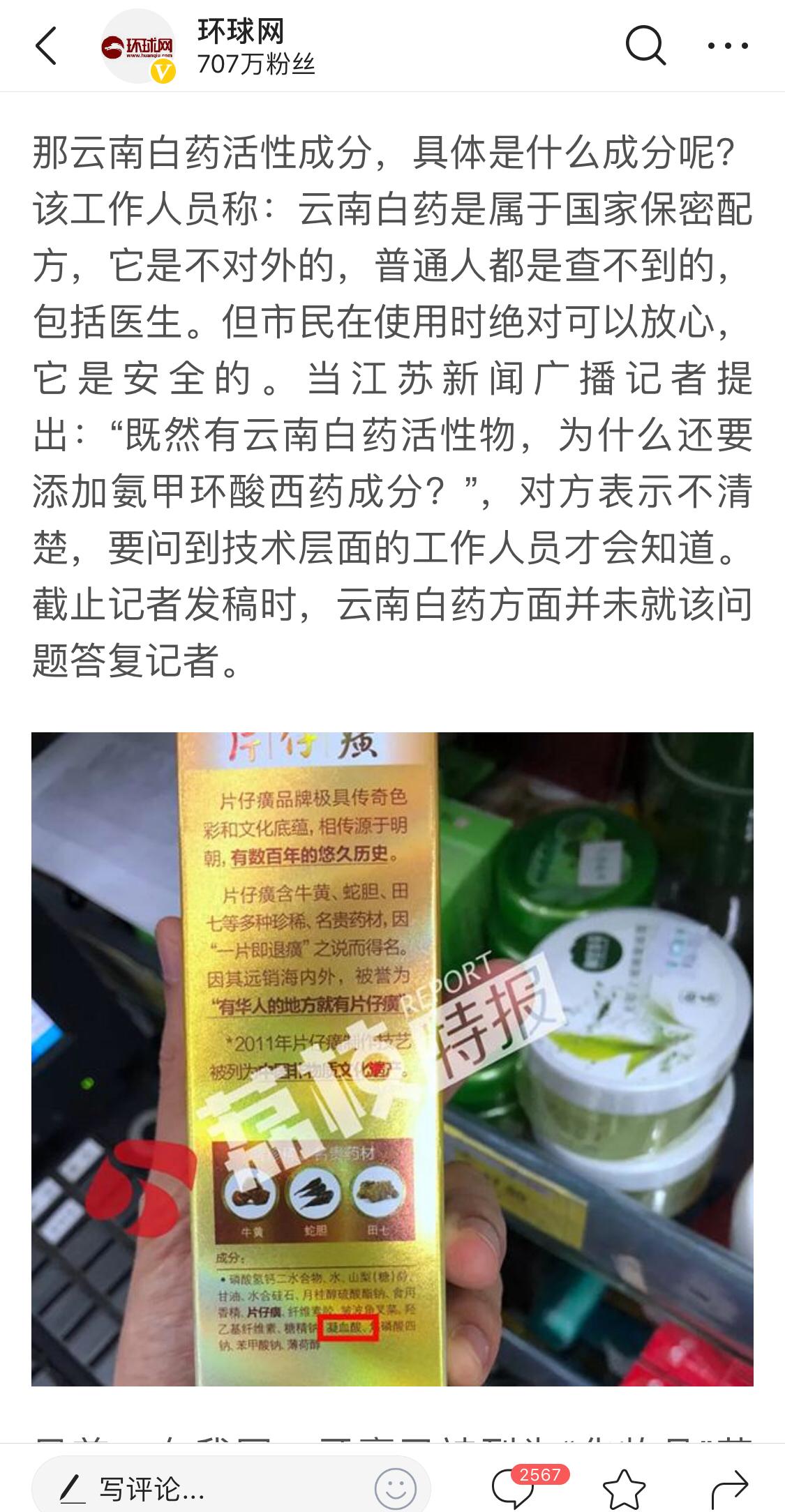Open the three-dot overflow menu

pyautogui.click(x=728, y=46)
